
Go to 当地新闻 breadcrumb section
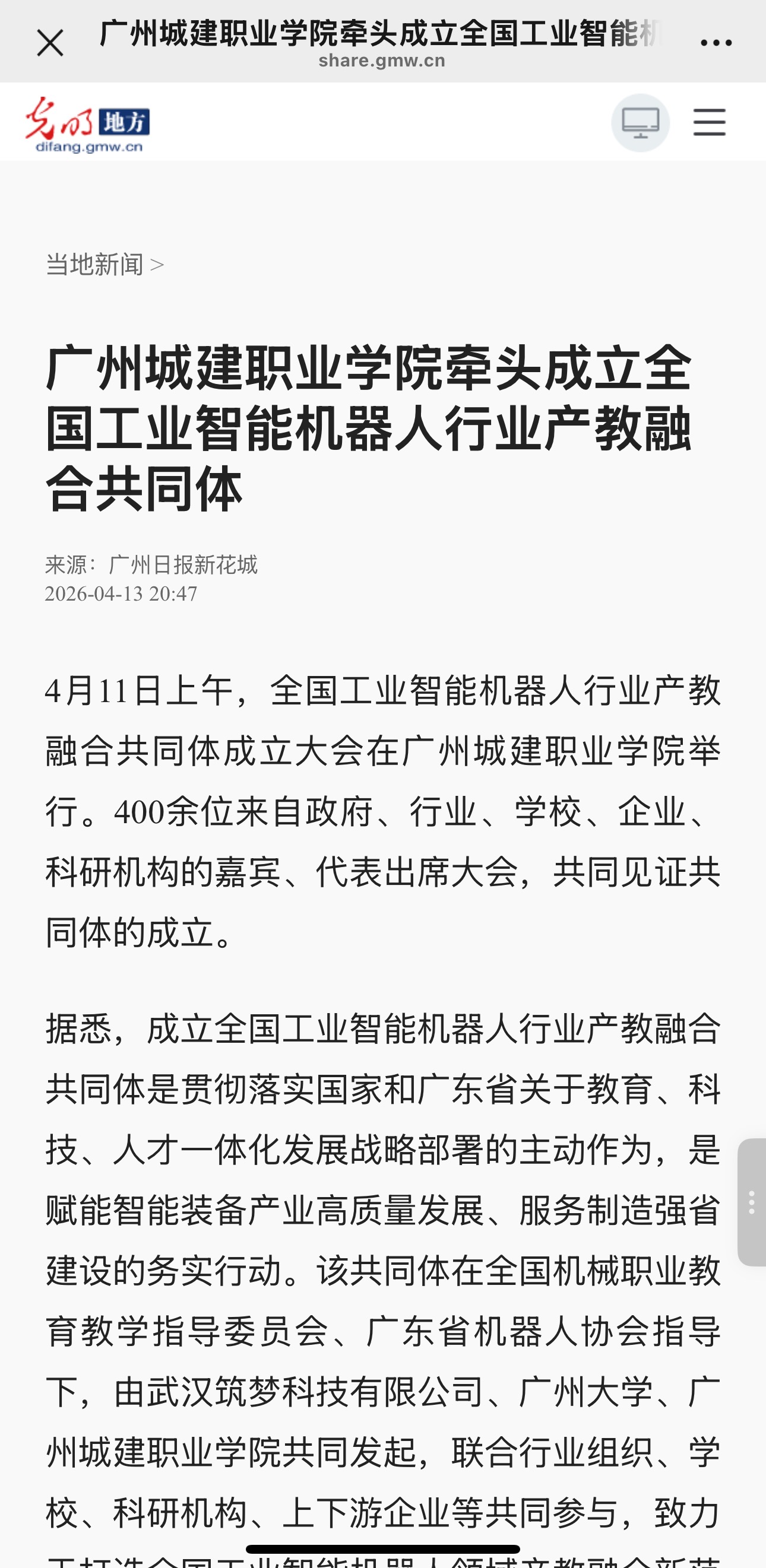click(95, 265)
